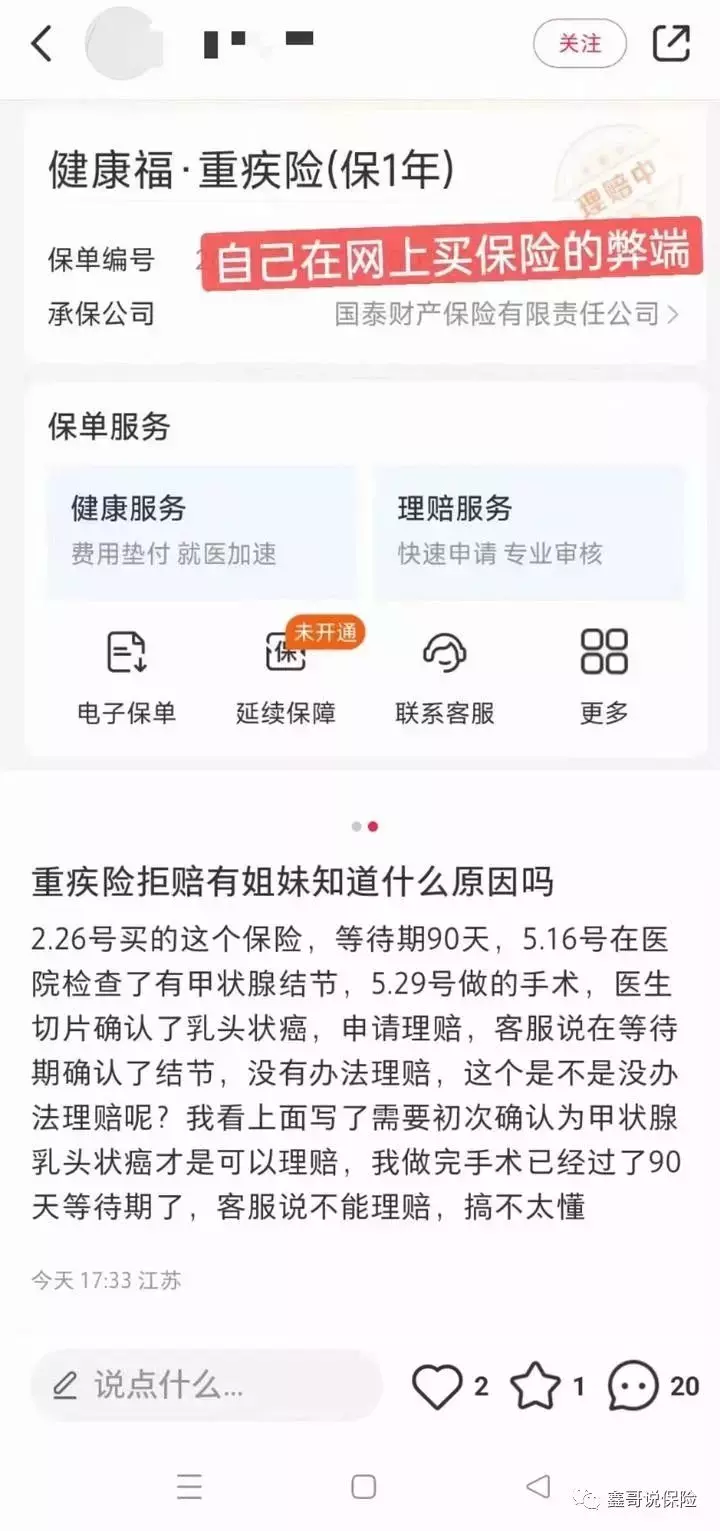Image resolution: width=720 pixels, height=1531 pixels.
Task: Like this post with the heart icon
Action: (x=437, y=1386)
